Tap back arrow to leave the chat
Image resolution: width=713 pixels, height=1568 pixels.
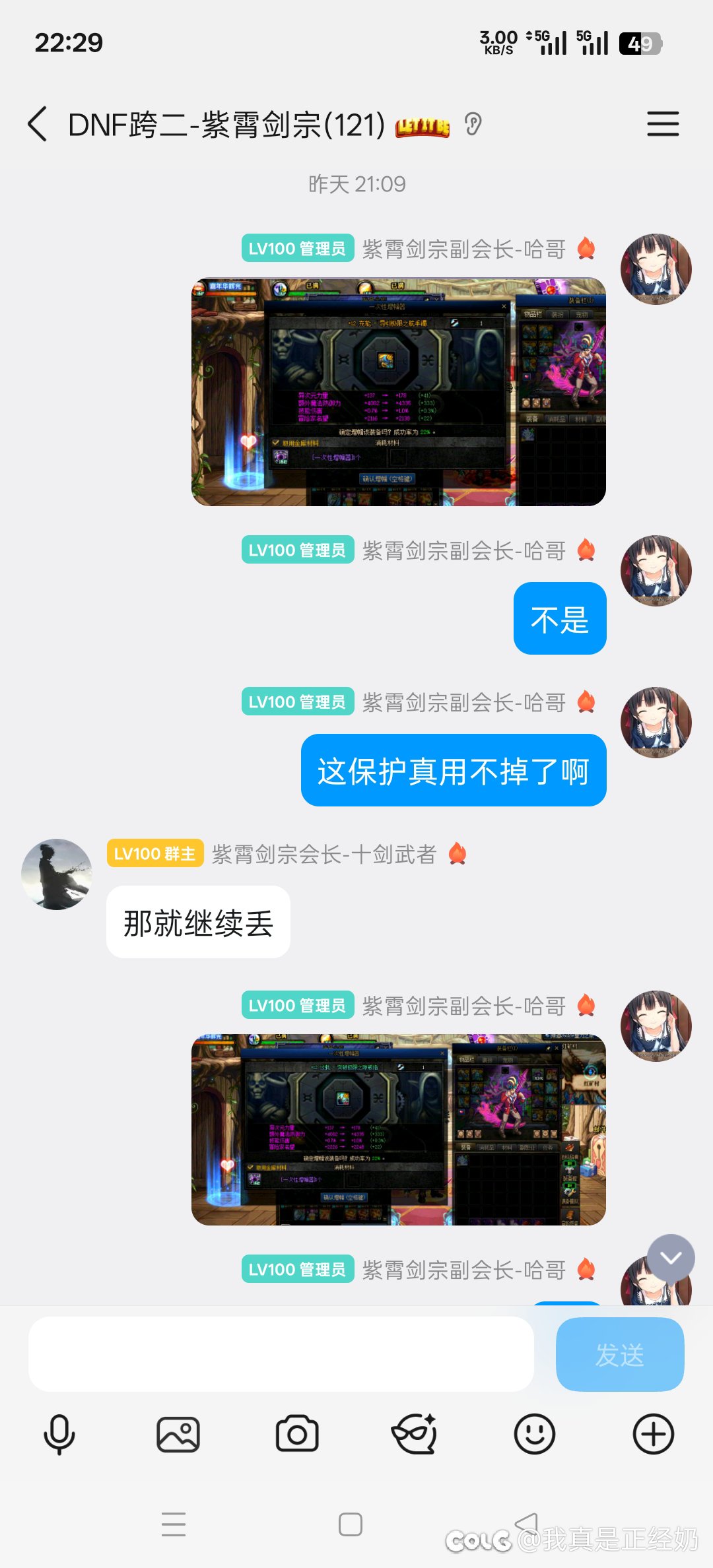[x=38, y=123]
